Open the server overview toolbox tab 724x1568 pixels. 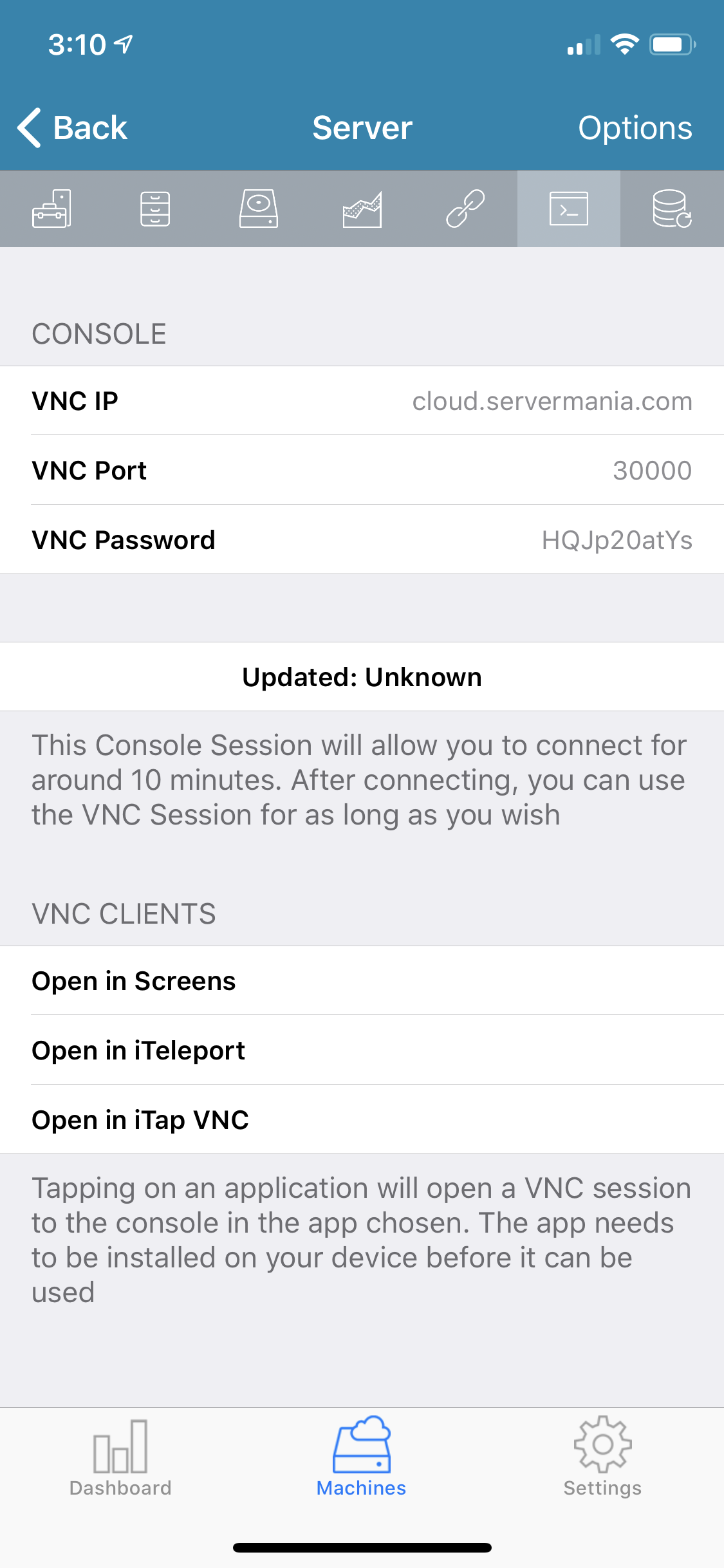coord(51,209)
